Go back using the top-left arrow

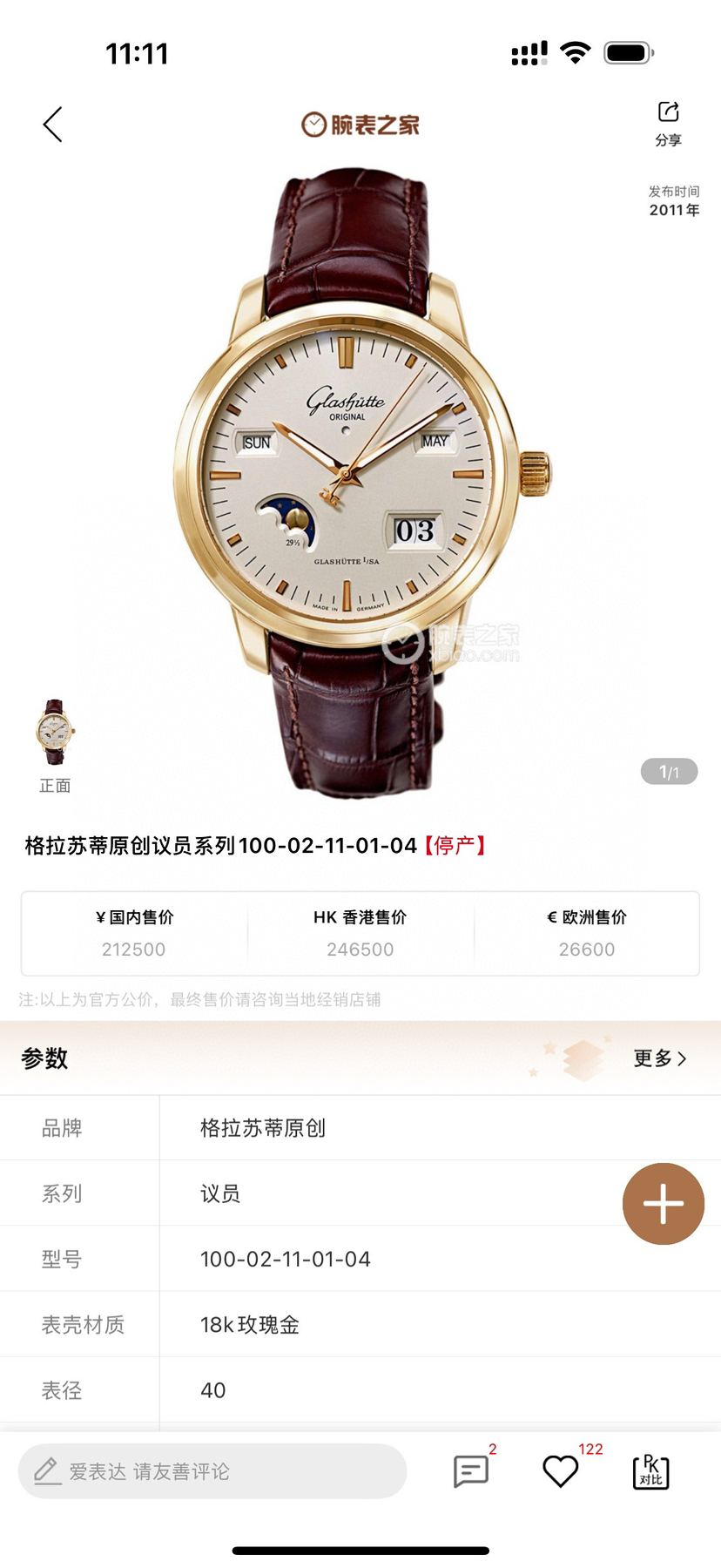53,125
